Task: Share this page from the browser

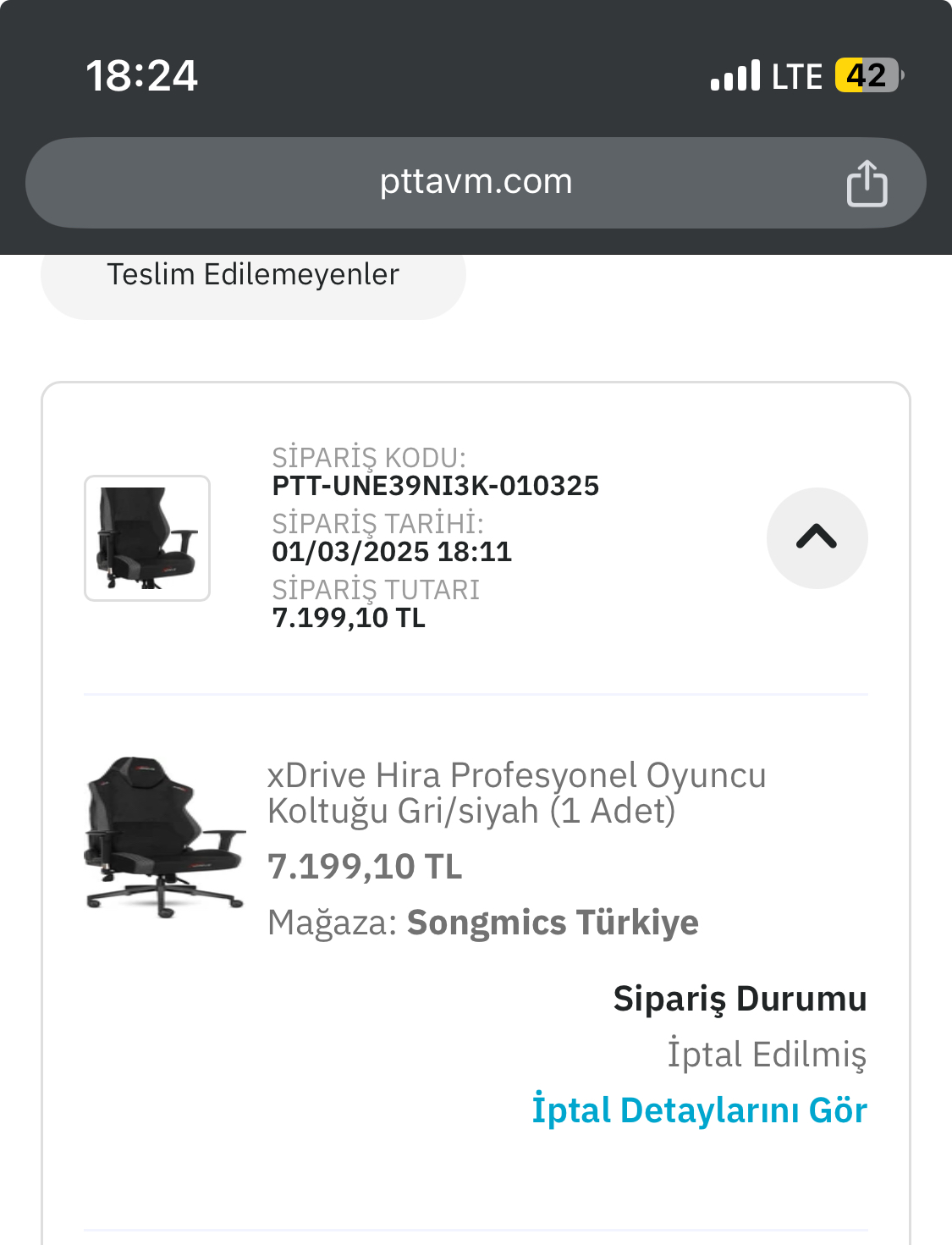Action: pyautogui.click(x=867, y=184)
